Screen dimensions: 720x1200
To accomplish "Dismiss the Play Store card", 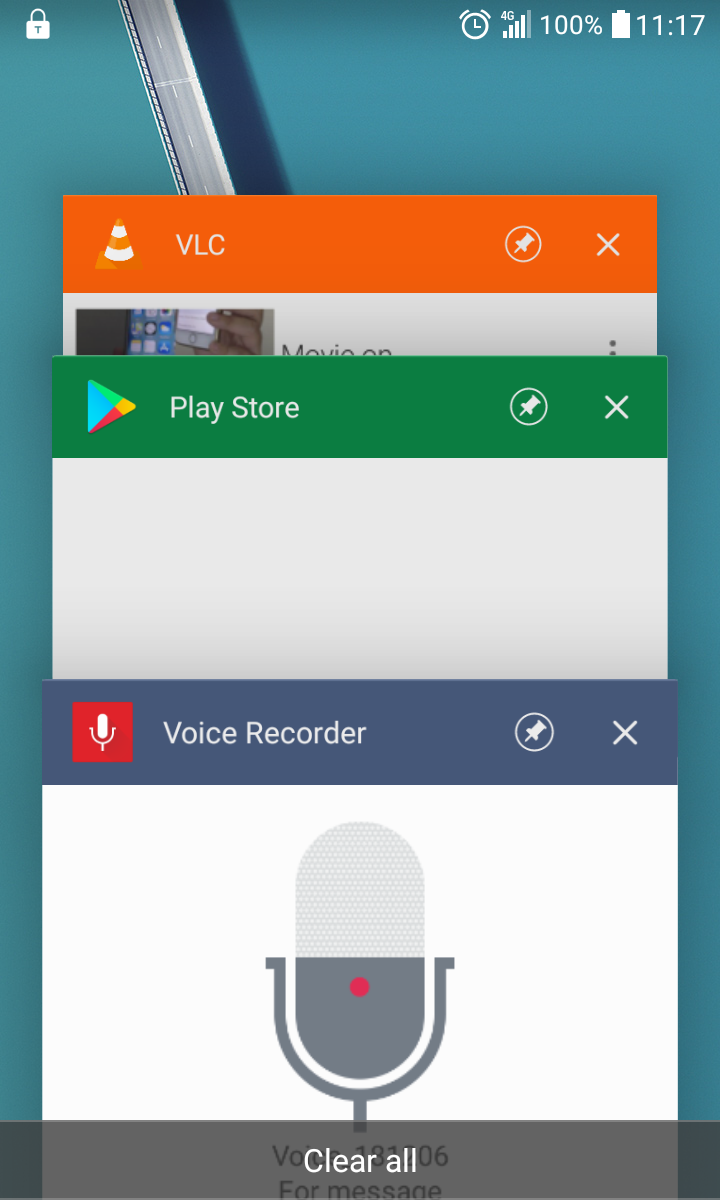I will 617,407.
